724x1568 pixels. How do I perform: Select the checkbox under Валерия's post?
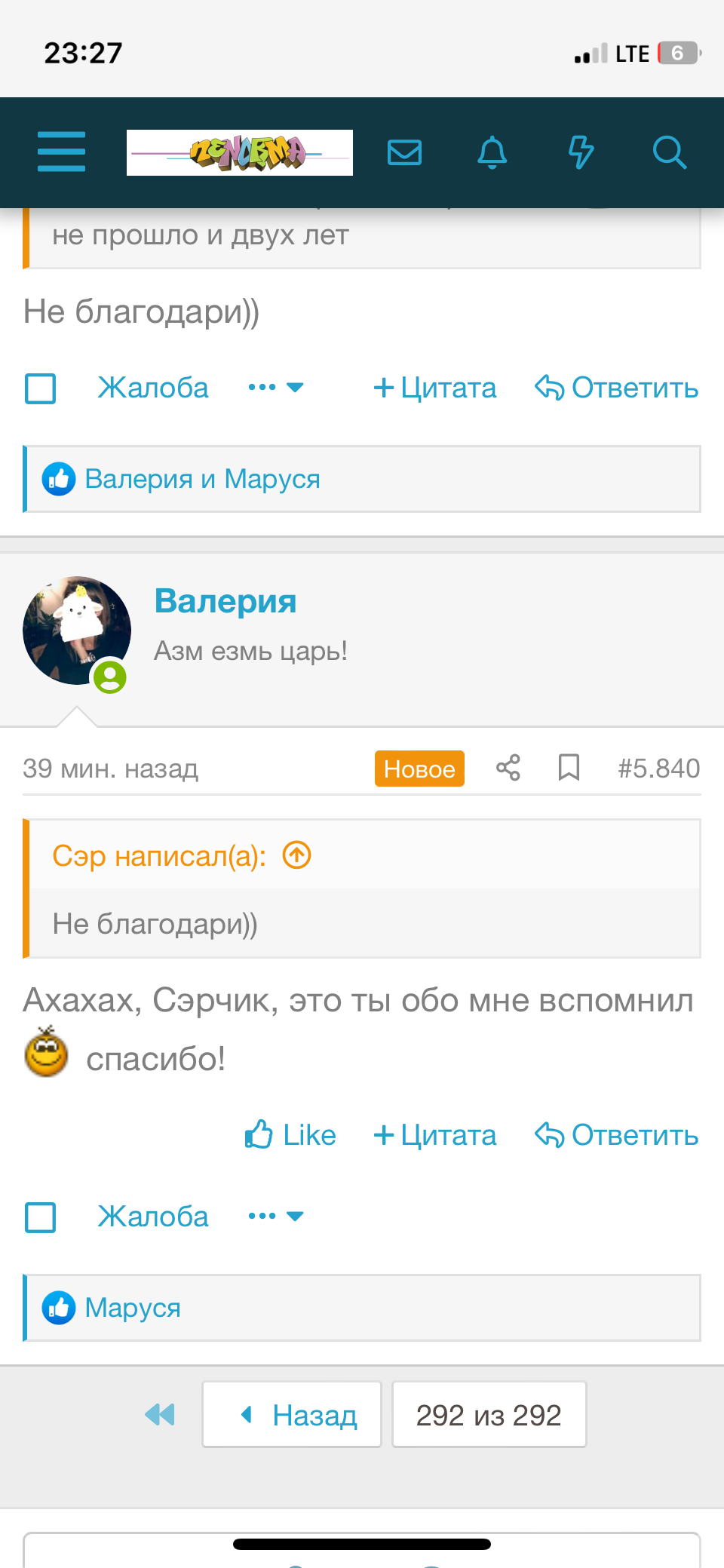tap(41, 1217)
